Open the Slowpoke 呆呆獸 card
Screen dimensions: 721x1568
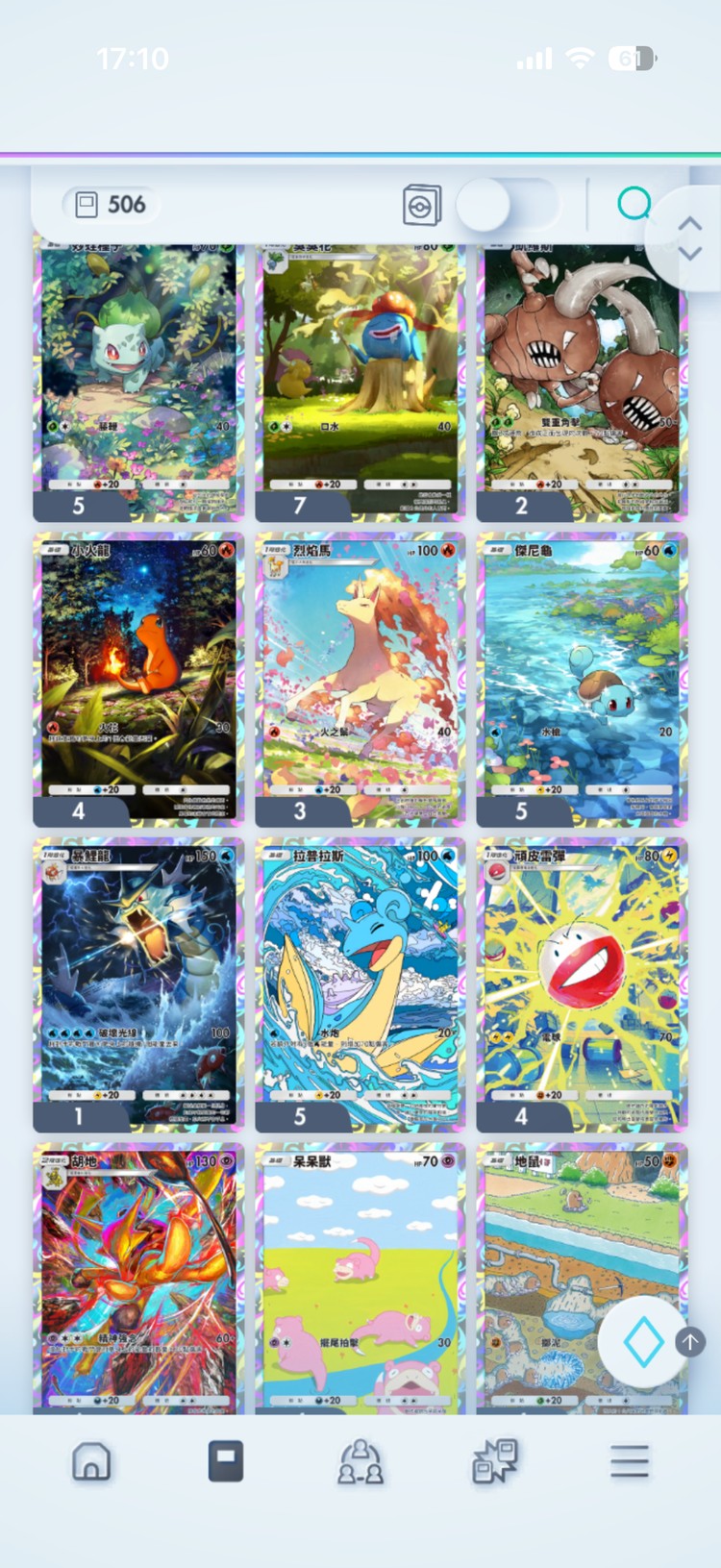(x=360, y=1279)
